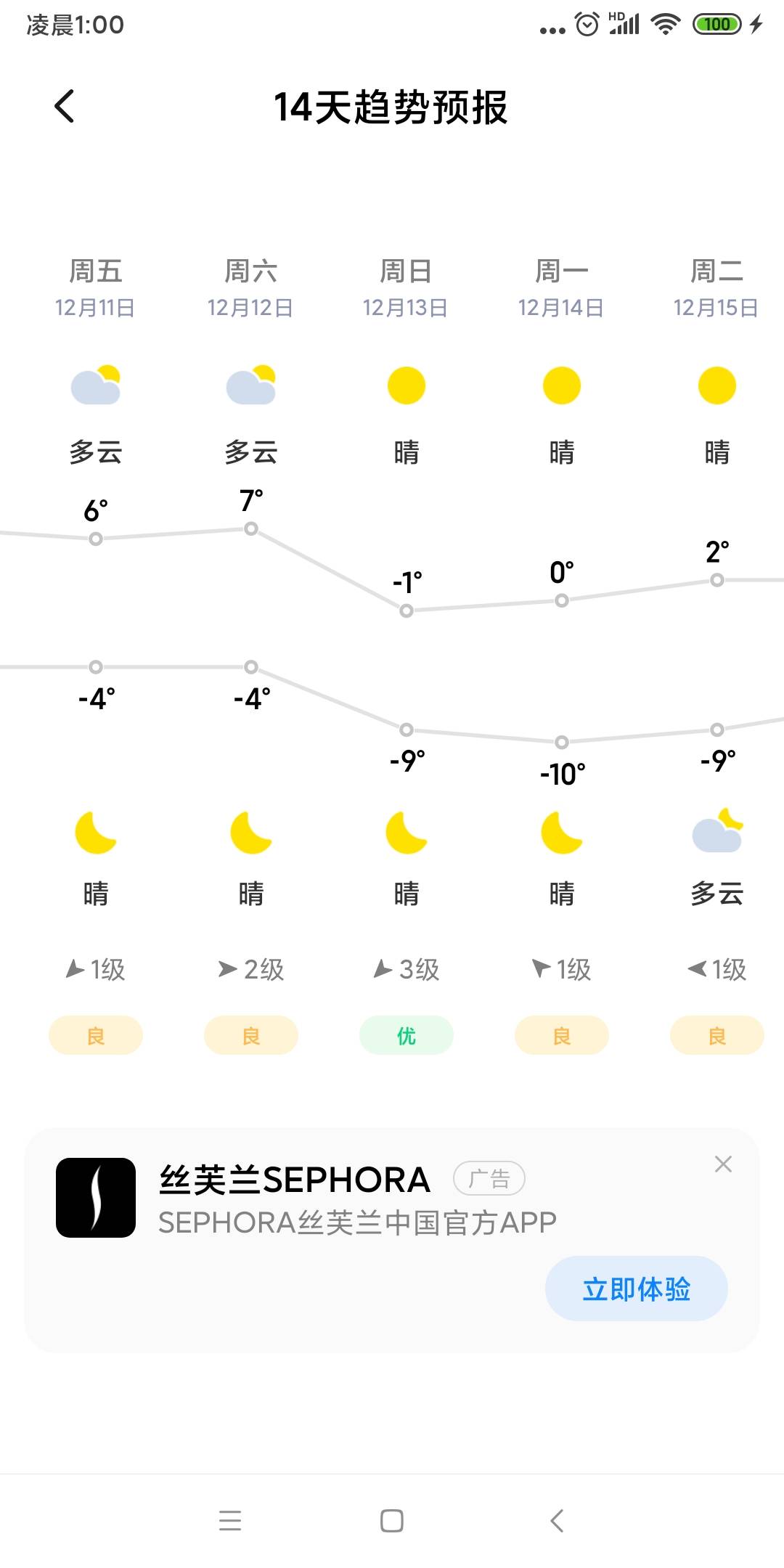Tap the 立即体验 button
This screenshot has height=1568, width=784.
click(x=636, y=1289)
